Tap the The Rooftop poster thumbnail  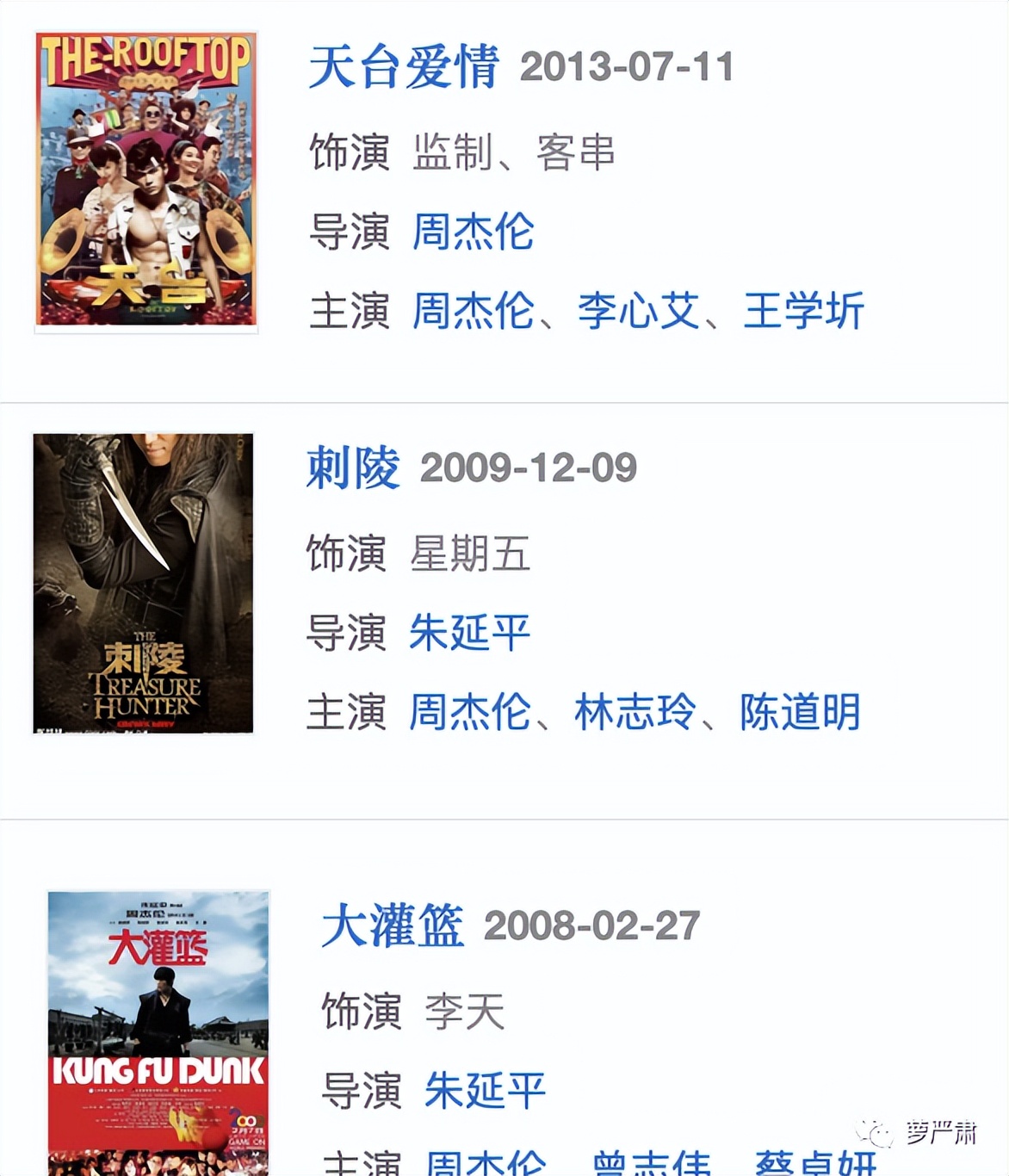146,180
